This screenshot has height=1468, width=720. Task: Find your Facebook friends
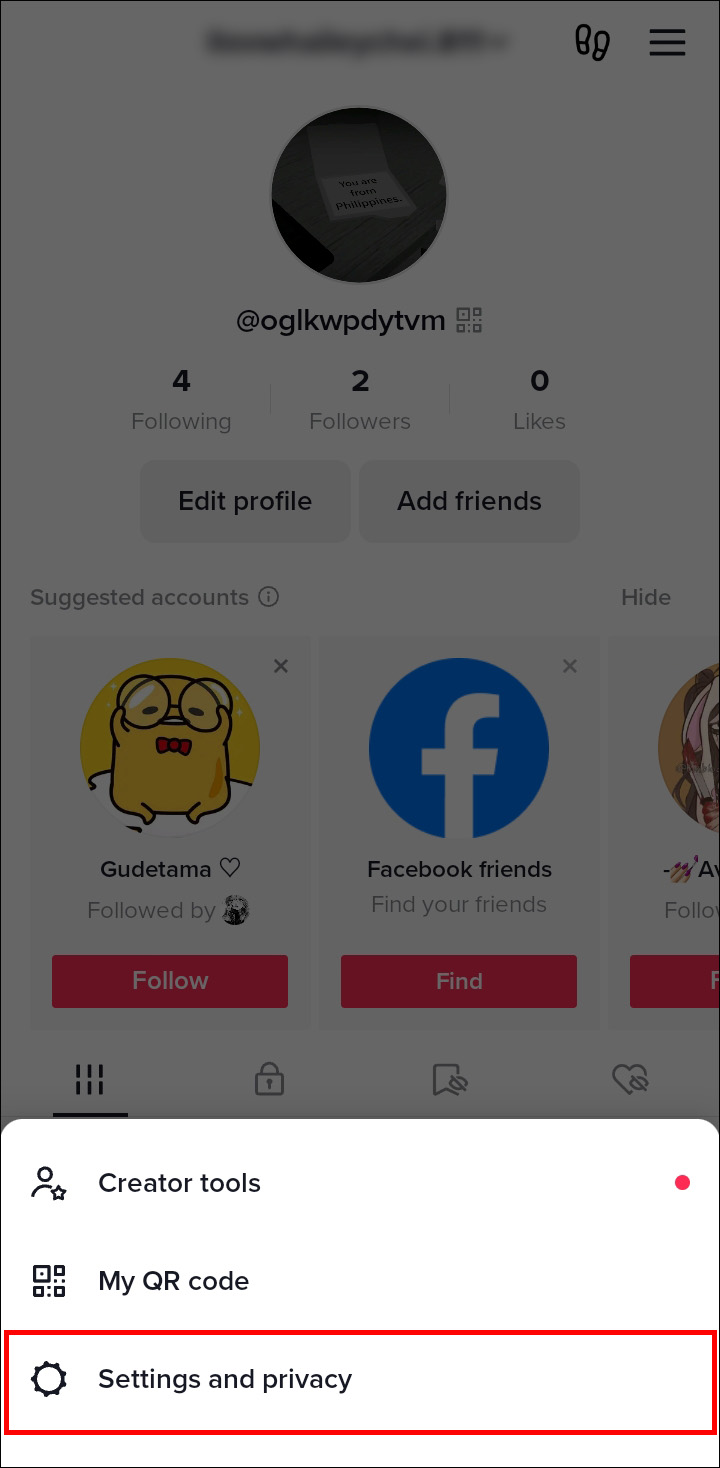tap(459, 980)
